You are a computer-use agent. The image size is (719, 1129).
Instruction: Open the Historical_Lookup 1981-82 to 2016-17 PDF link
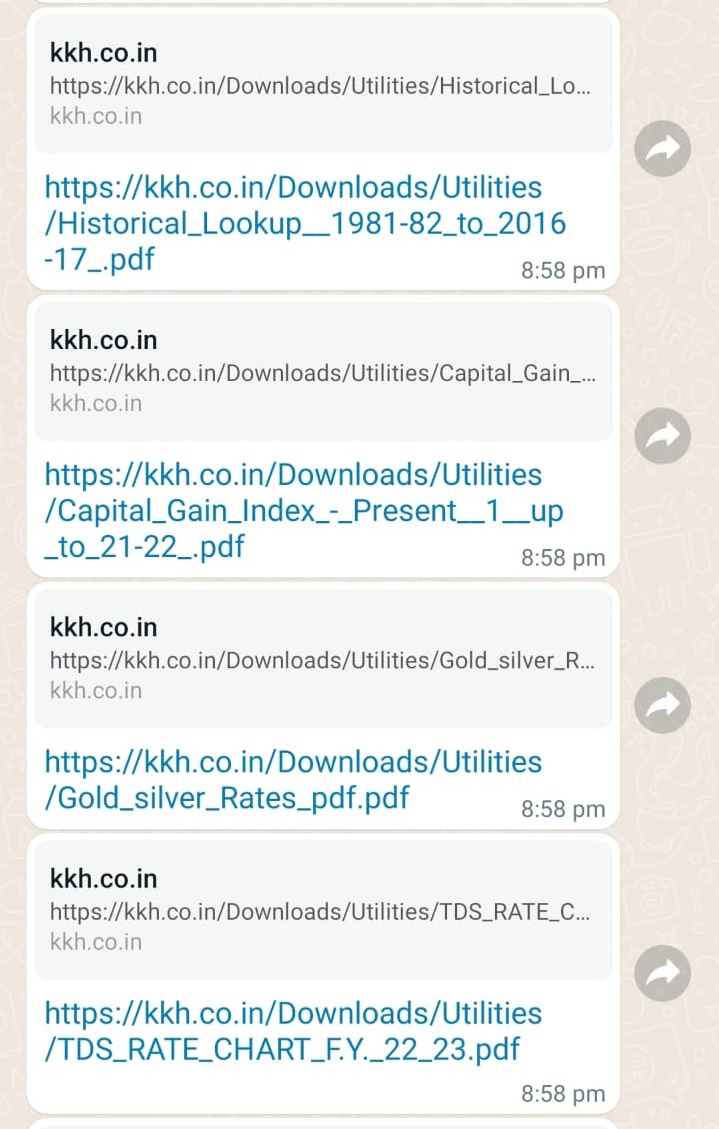tap(305, 223)
